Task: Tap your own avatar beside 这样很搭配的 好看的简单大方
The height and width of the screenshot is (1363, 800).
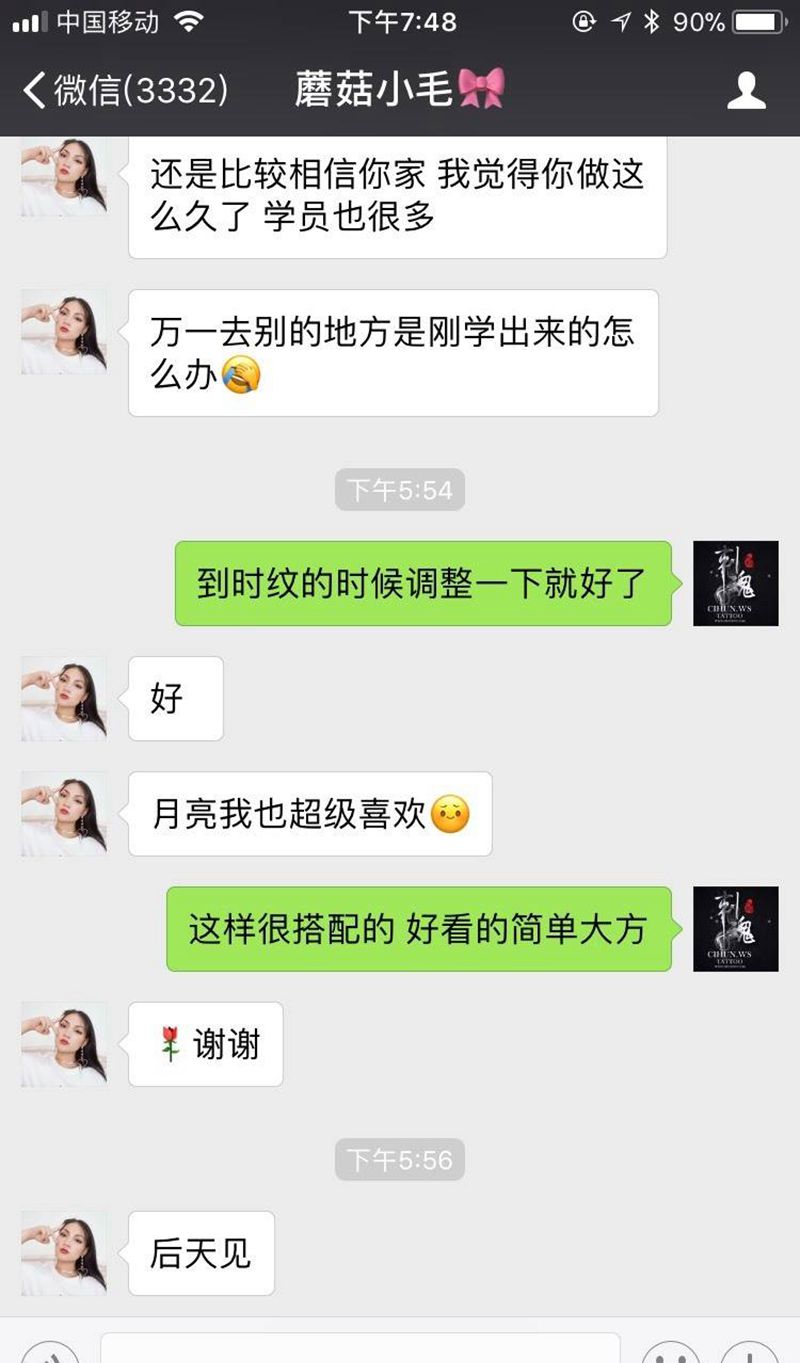Action: [736, 929]
